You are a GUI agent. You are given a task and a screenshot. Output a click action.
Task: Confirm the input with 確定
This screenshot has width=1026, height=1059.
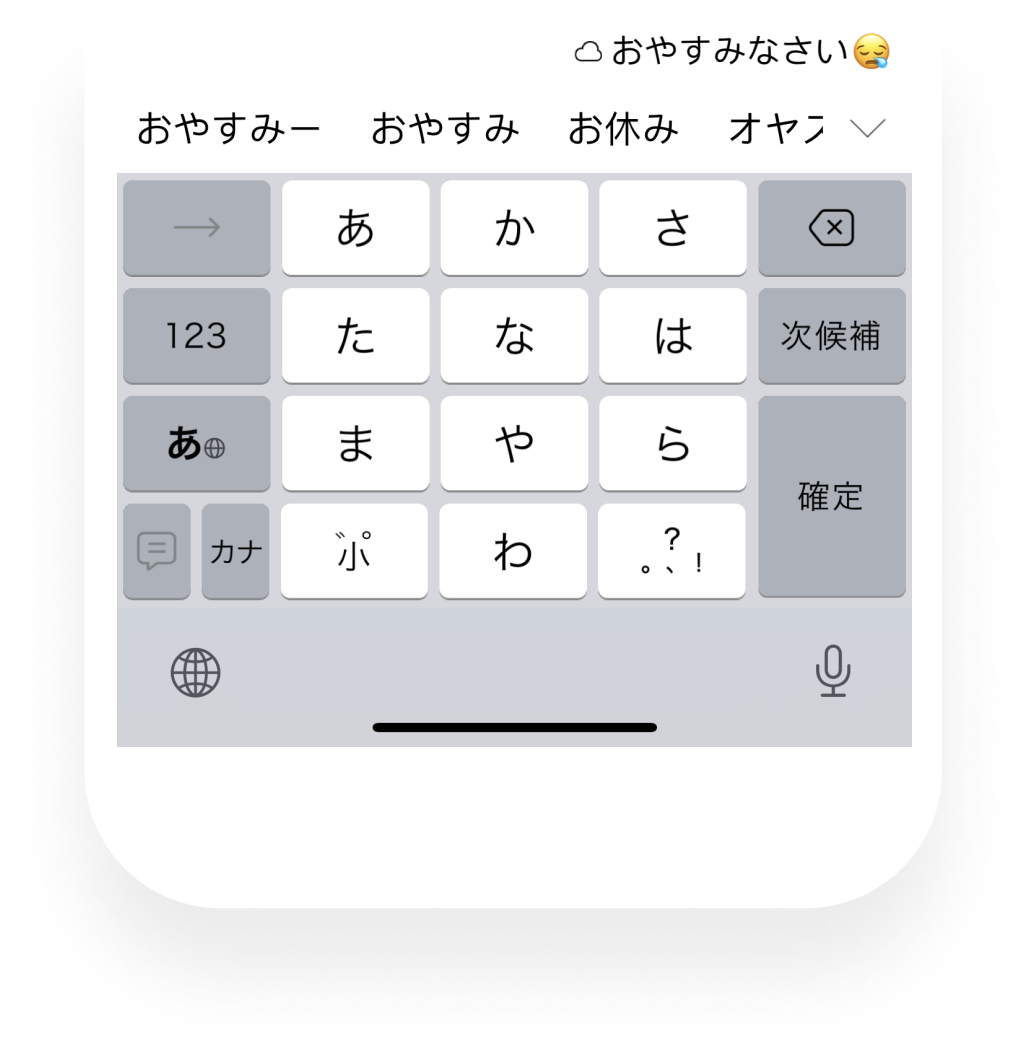831,497
